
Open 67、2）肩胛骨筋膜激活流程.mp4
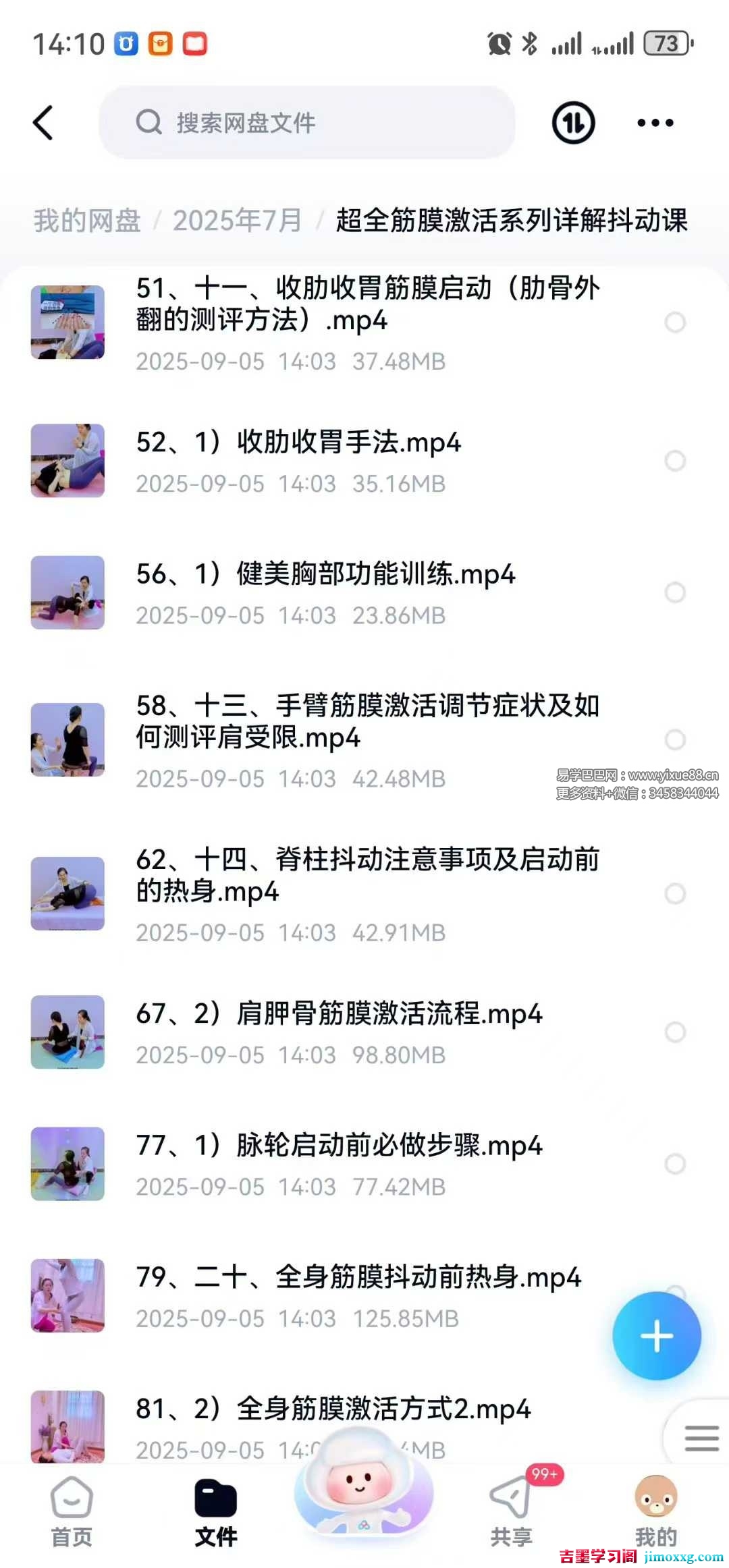pos(339,1014)
